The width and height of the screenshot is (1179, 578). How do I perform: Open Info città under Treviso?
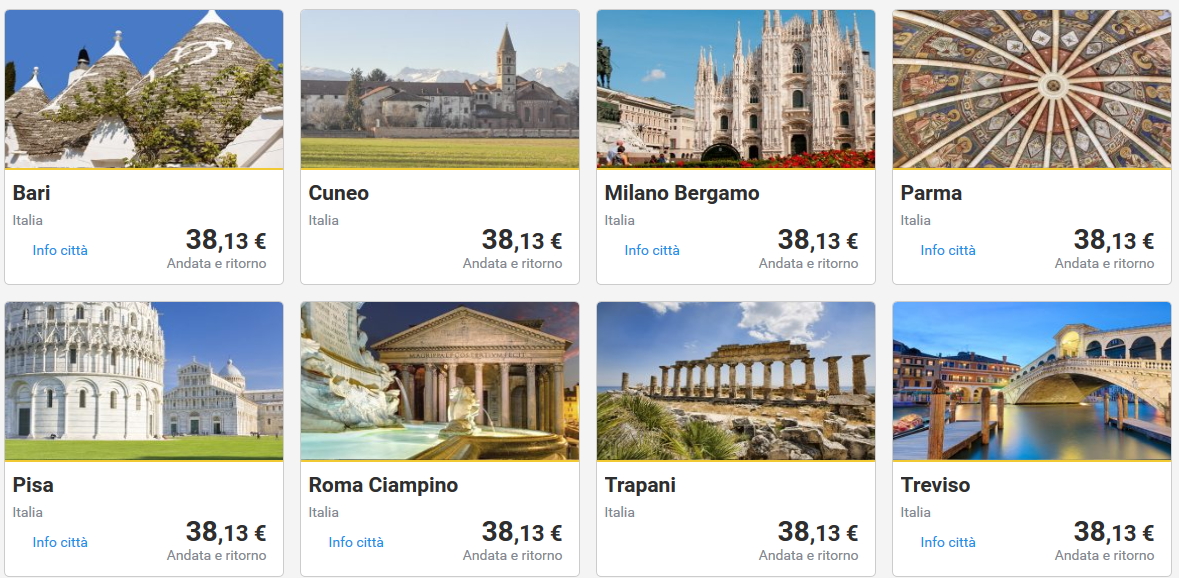pyautogui.click(x=948, y=542)
